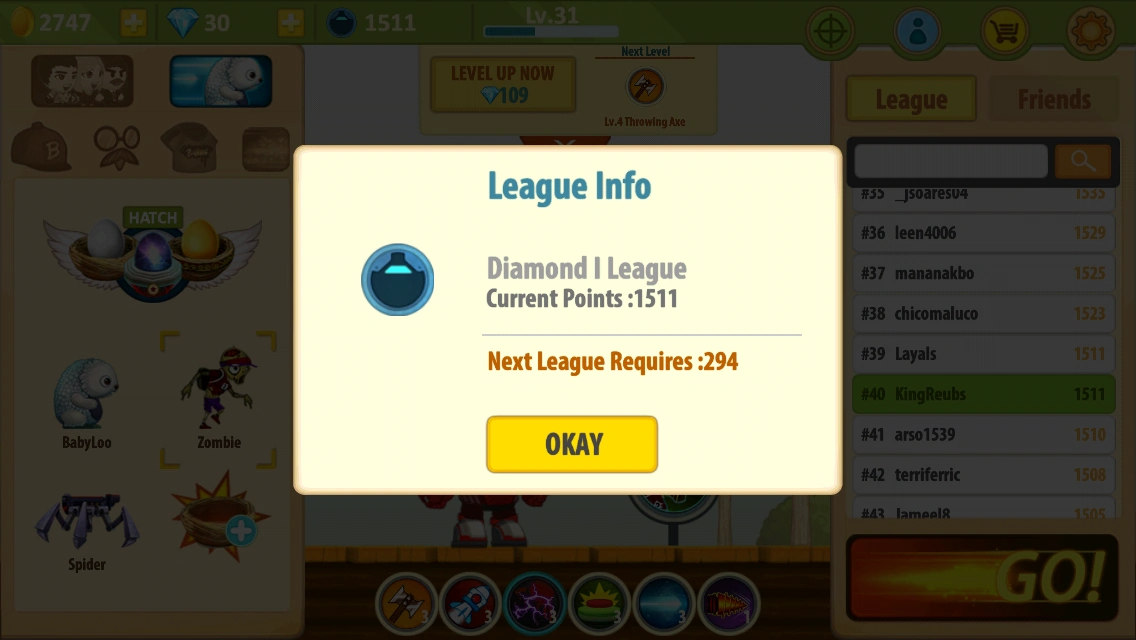Open the settings gear icon
Screen dimensions: 1136x640
(x=1090, y=31)
